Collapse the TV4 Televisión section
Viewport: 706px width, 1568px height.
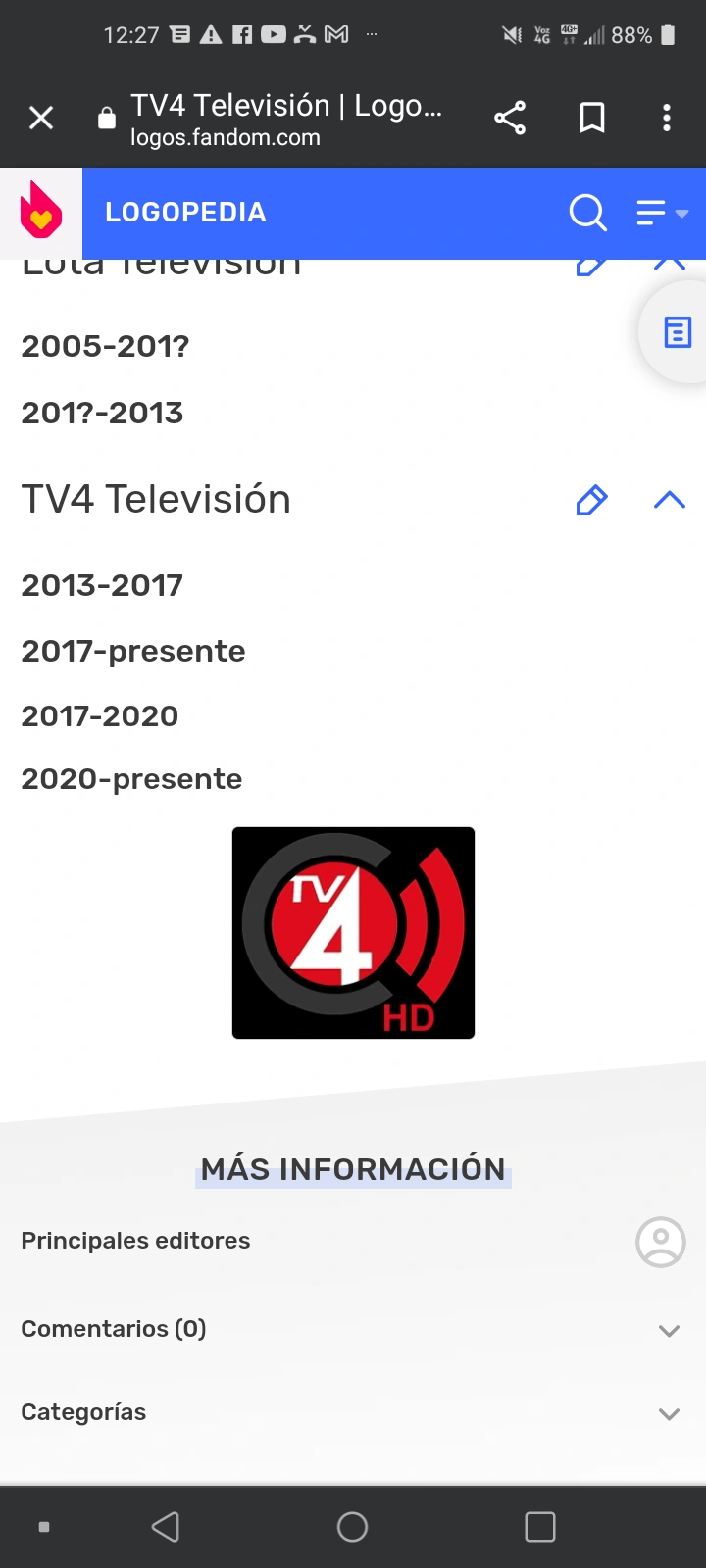click(x=669, y=500)
